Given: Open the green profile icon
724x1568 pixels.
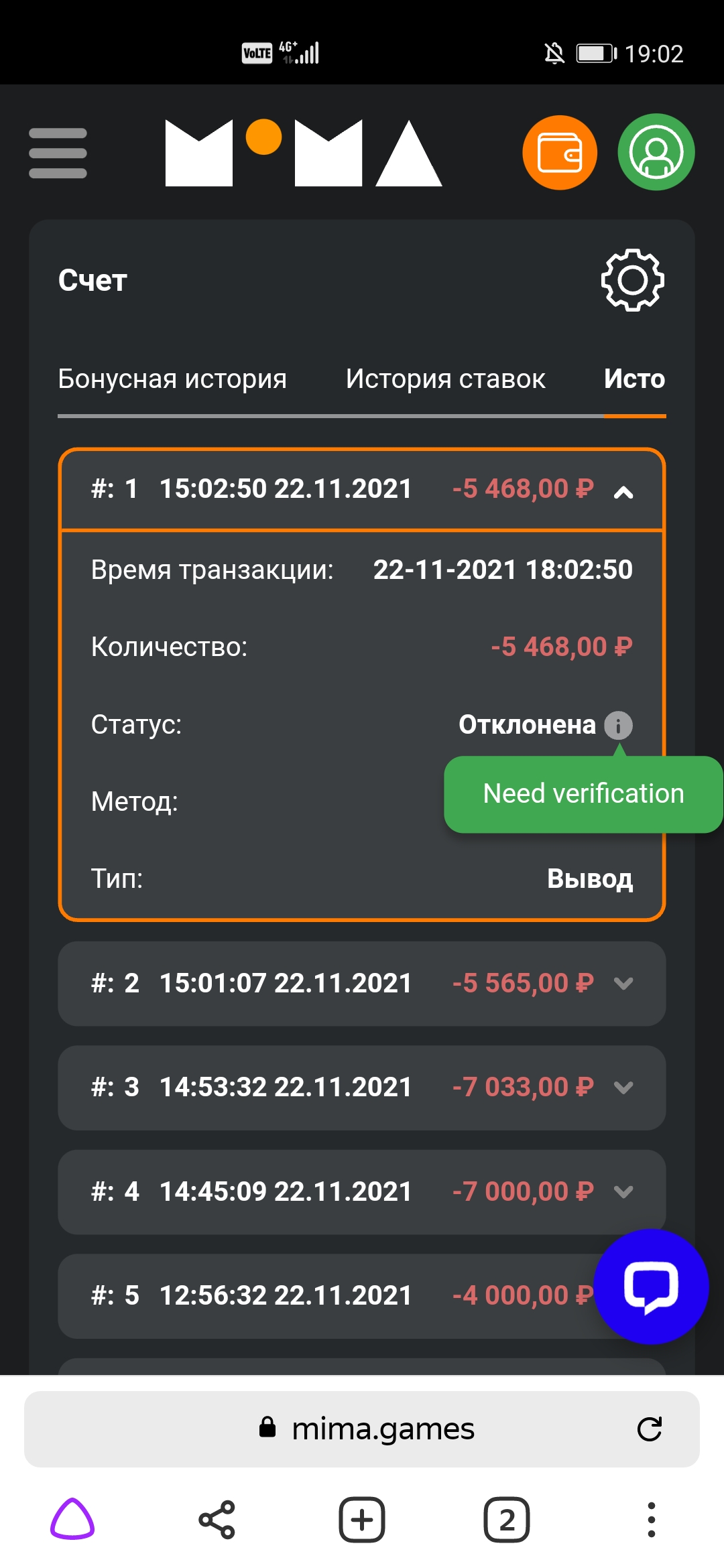Looking at the screenshot, I should point(656,152).
